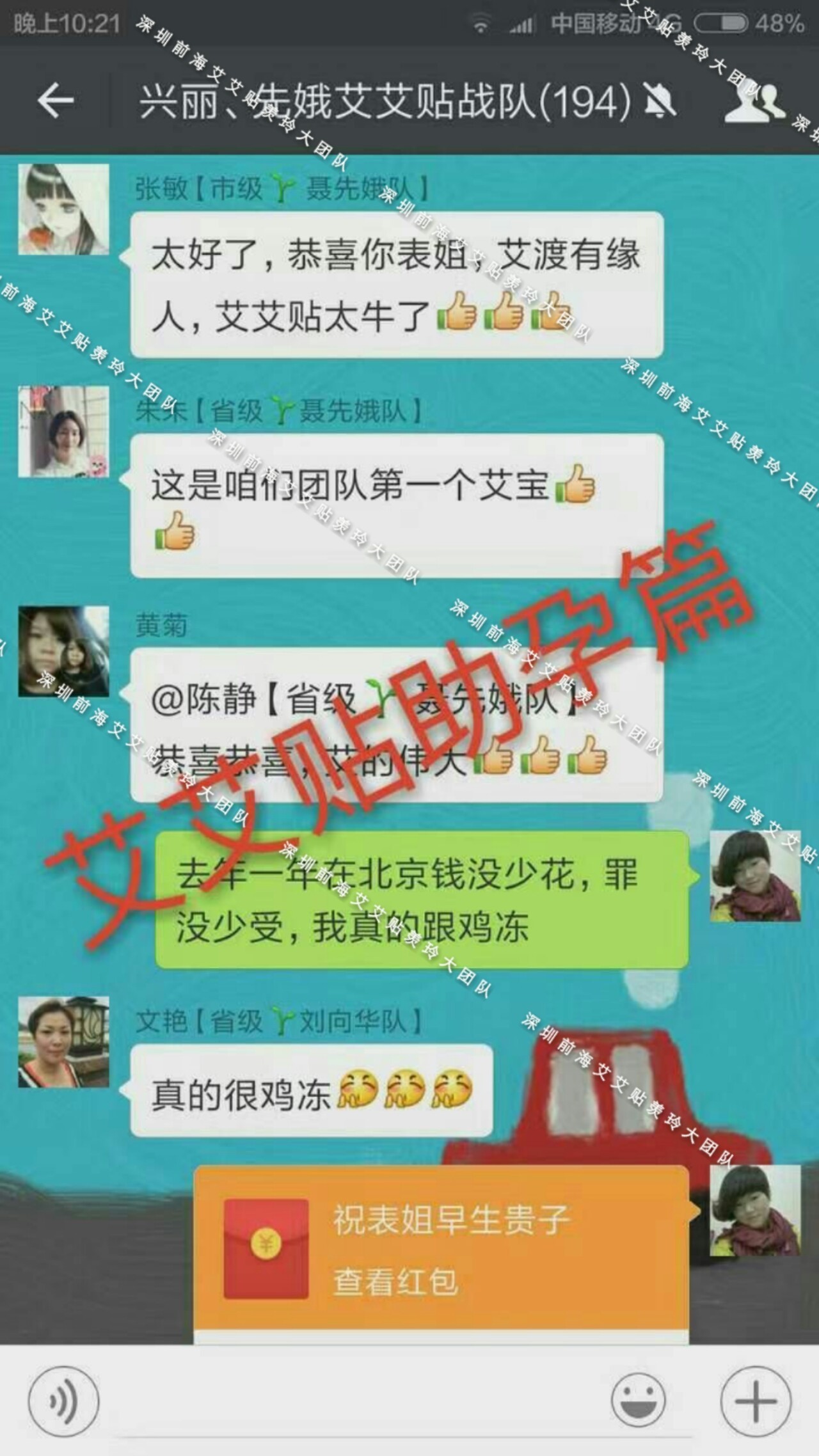Go back to the chat list
Image resolution: width=819 pixels, height=1456 pixels.
[55, 101]
